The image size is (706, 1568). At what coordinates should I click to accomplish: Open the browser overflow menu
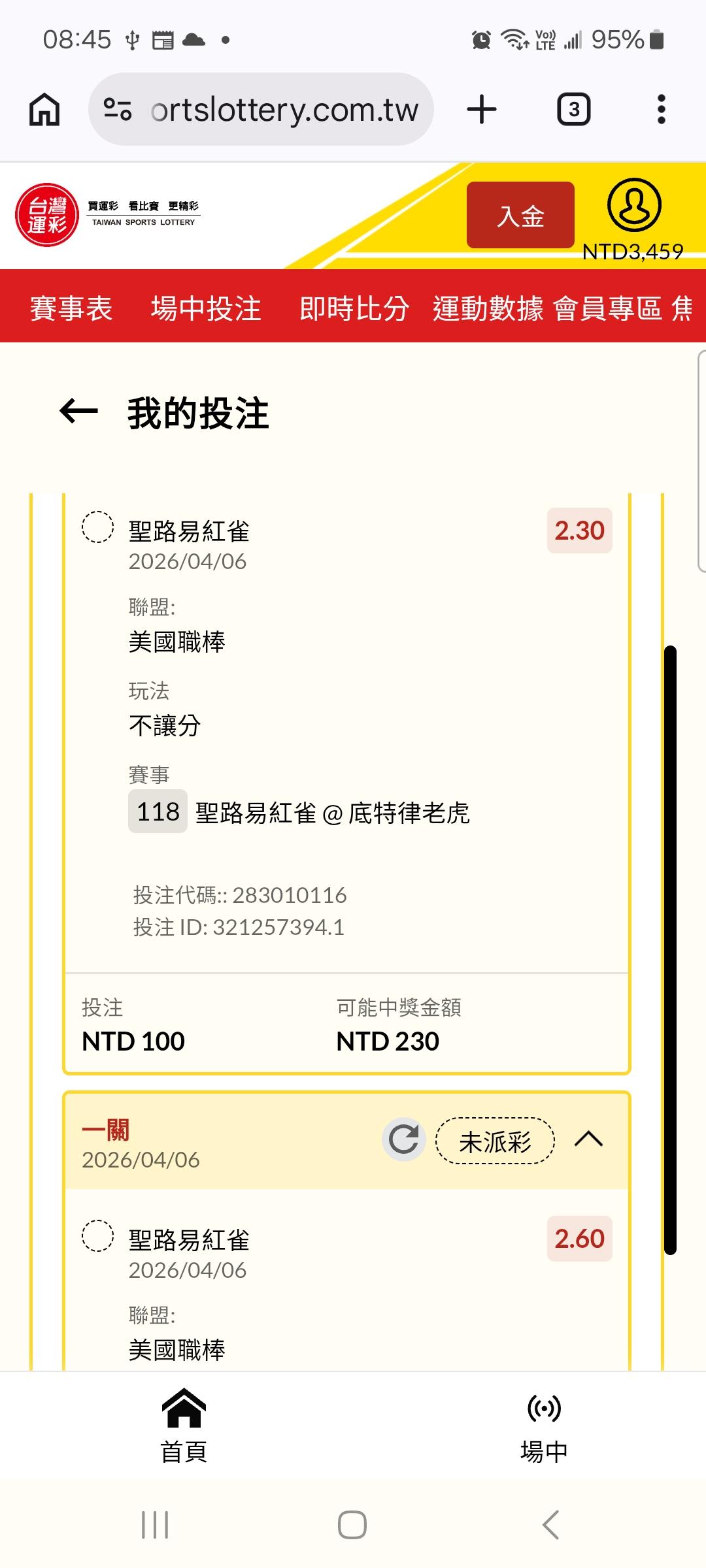click(x=661, y=109)
